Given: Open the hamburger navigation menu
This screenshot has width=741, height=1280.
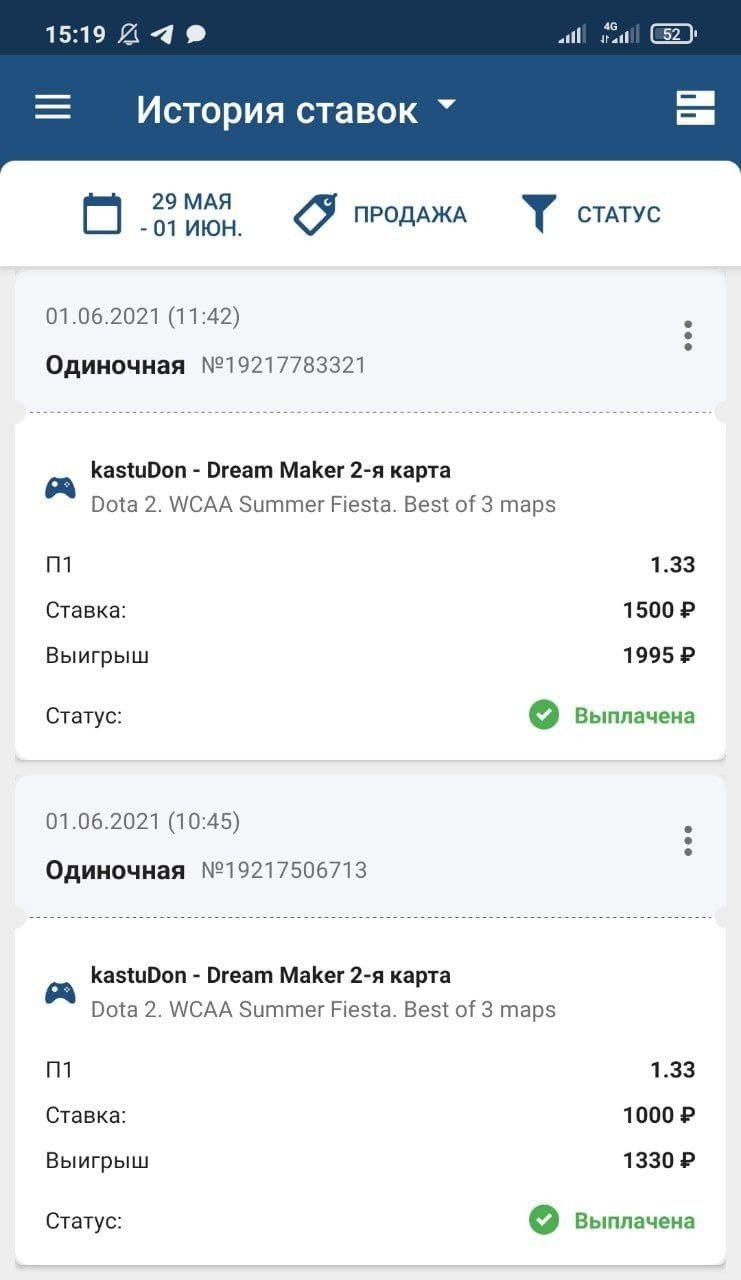Looking at the screenshot, I should coord(53,108).
